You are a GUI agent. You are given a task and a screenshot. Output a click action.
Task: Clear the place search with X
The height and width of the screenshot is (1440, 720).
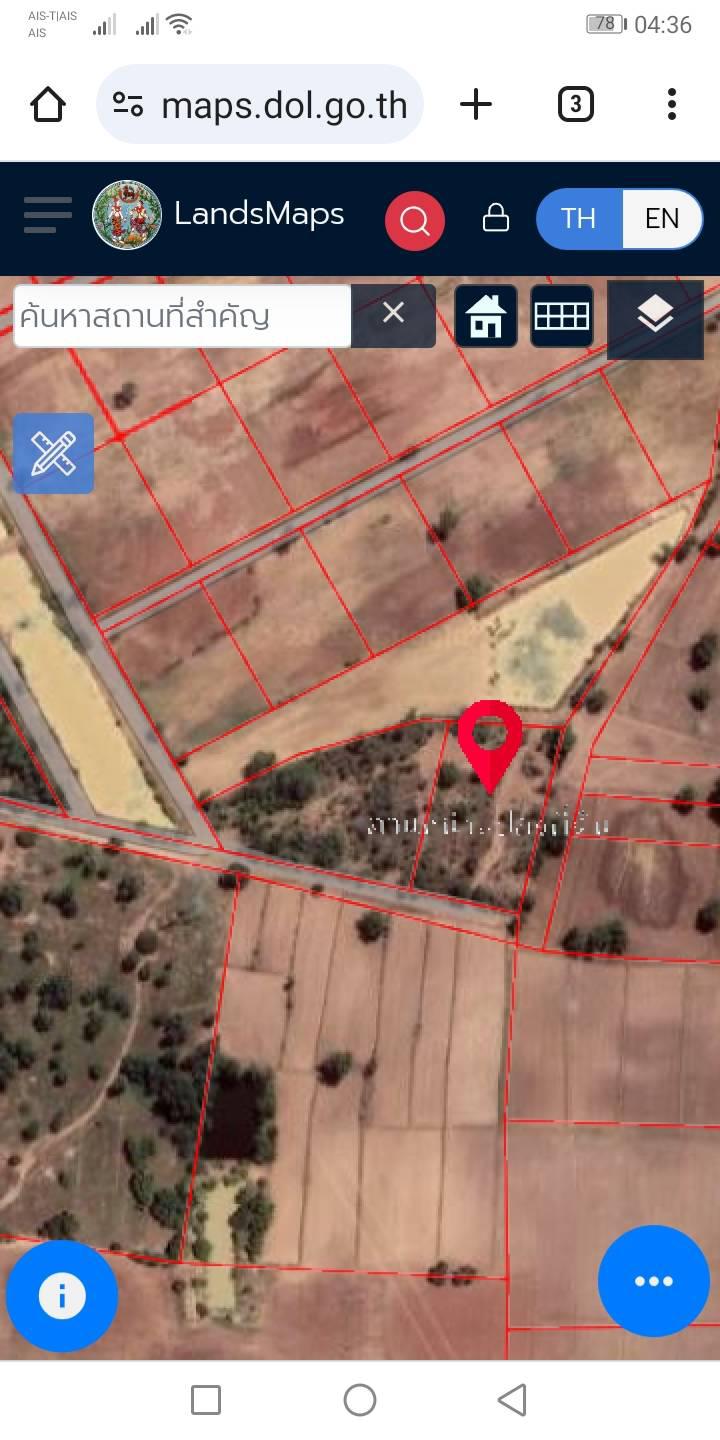point(394,315)
